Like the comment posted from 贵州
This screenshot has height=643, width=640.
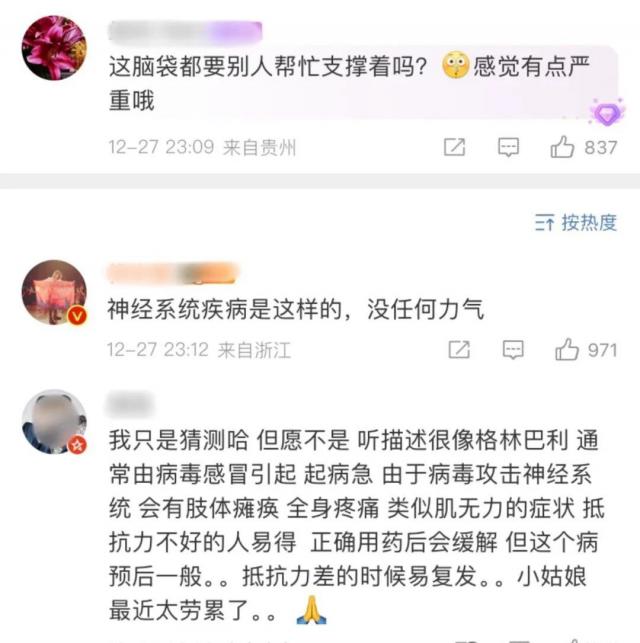coord(562,148)
